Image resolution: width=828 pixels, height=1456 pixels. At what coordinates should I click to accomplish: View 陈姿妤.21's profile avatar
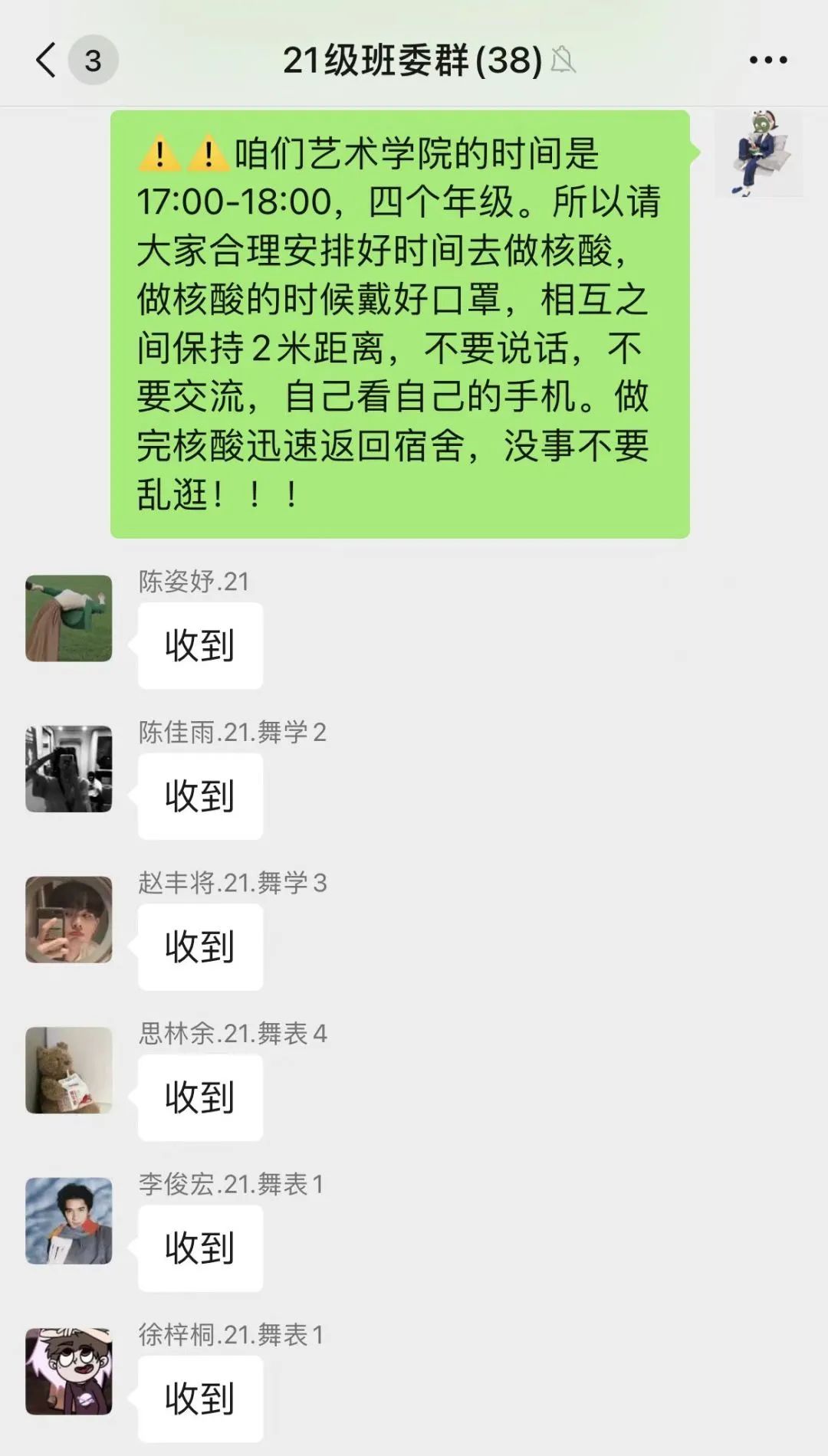69,618
